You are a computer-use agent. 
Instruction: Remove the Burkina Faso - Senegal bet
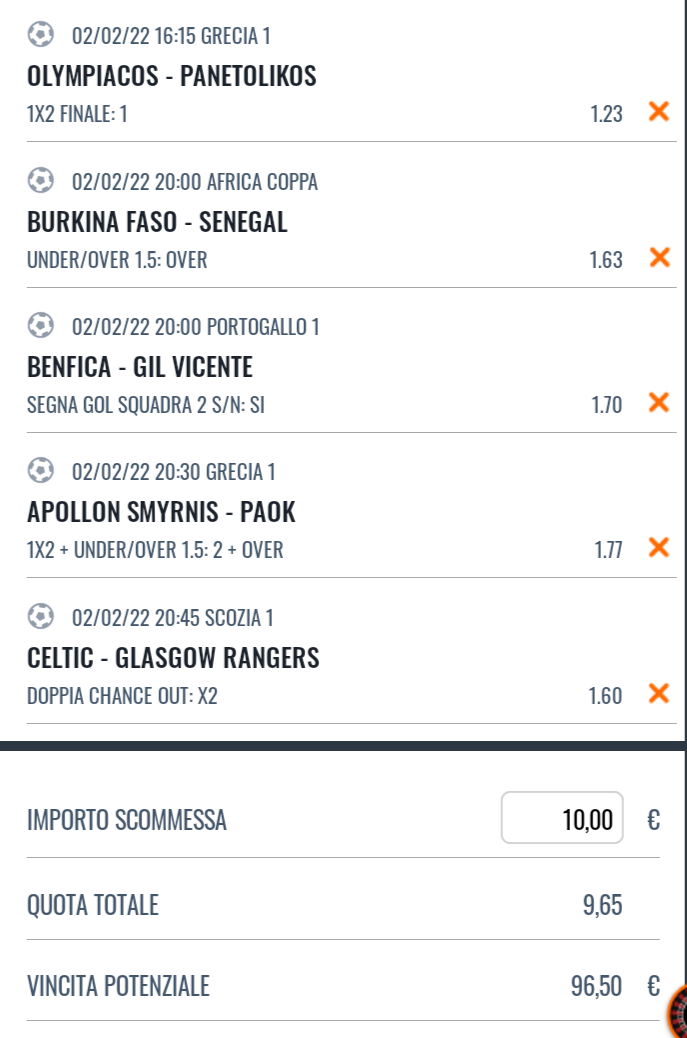click(x=659, y=258)
